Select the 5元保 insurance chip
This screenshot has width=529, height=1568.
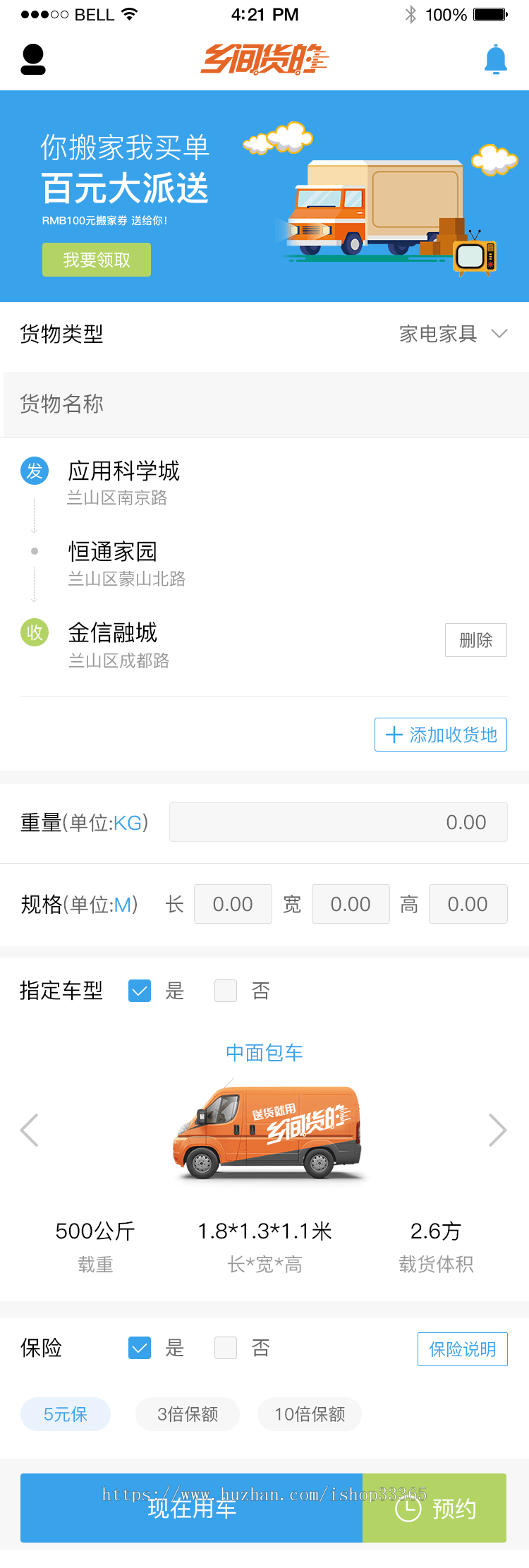65,1414
